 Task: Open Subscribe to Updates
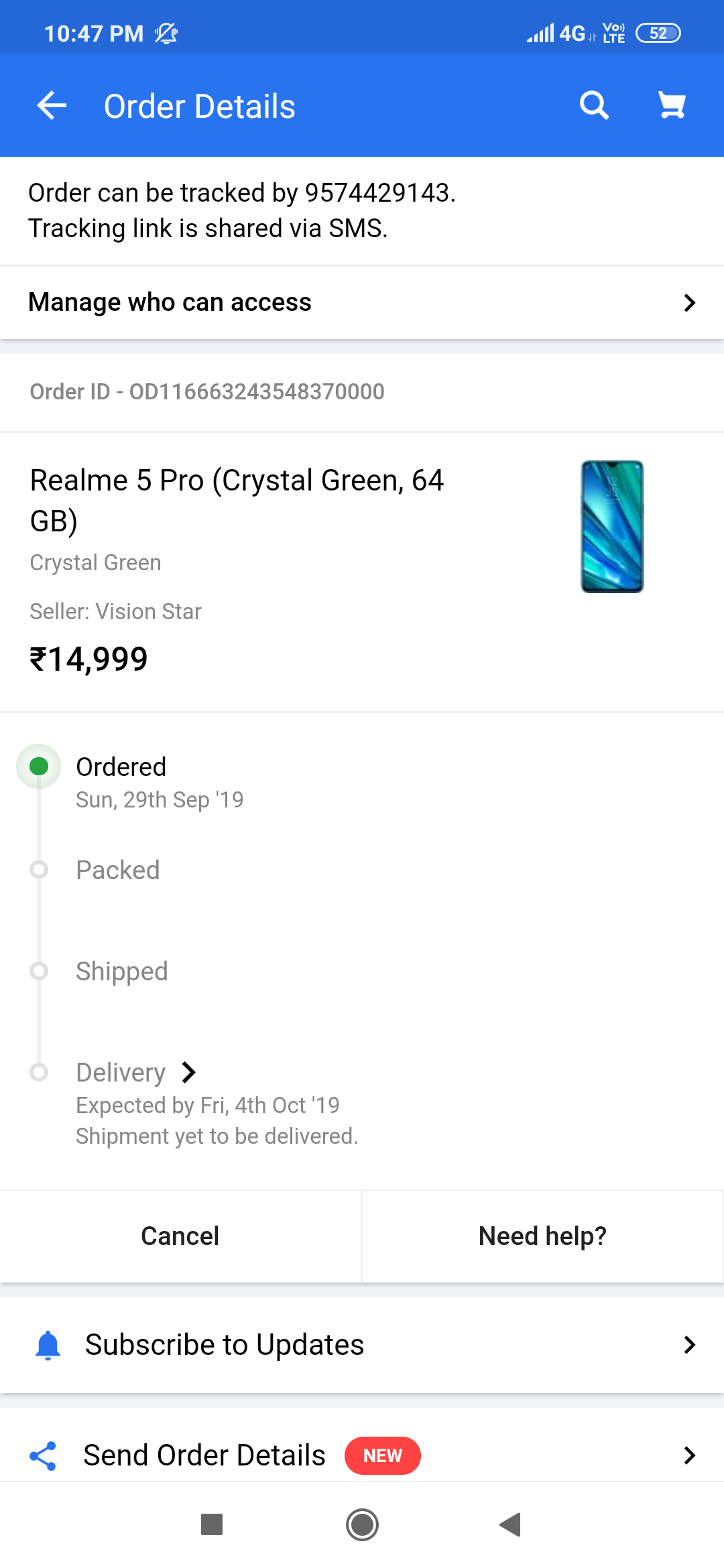[x=362, y=1345]
